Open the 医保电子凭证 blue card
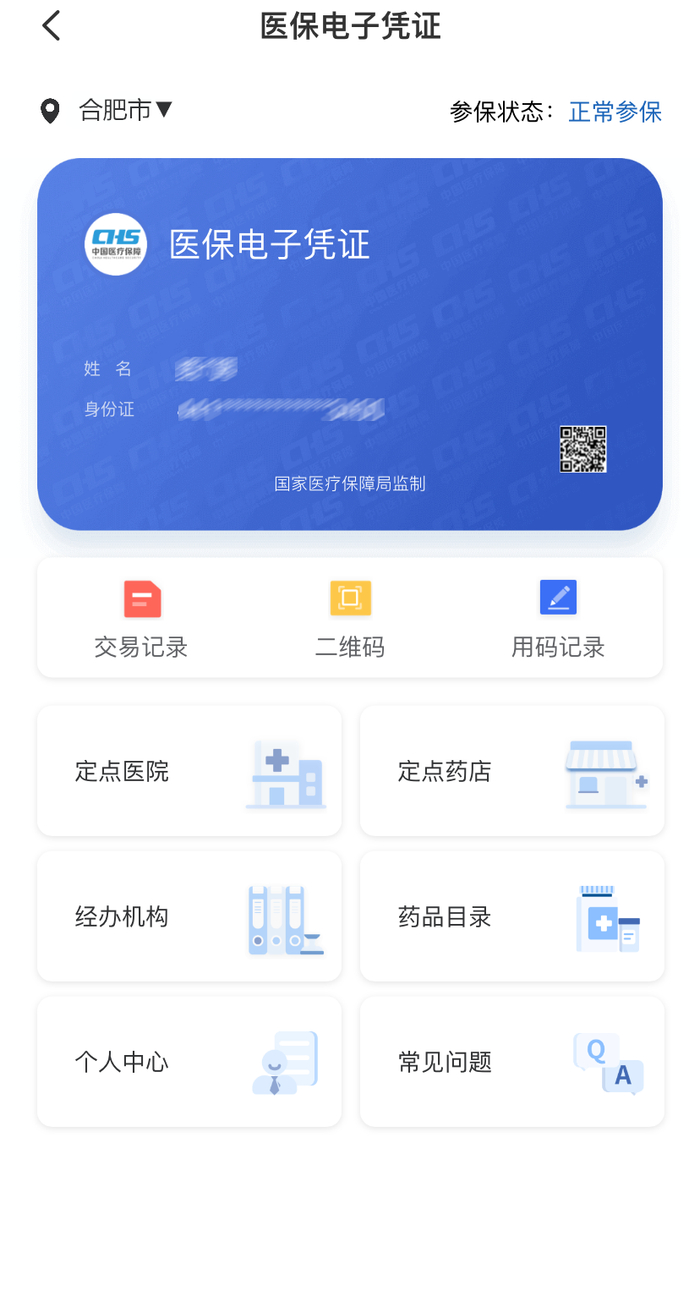The image size is (700, 1312). click(350, 344)
